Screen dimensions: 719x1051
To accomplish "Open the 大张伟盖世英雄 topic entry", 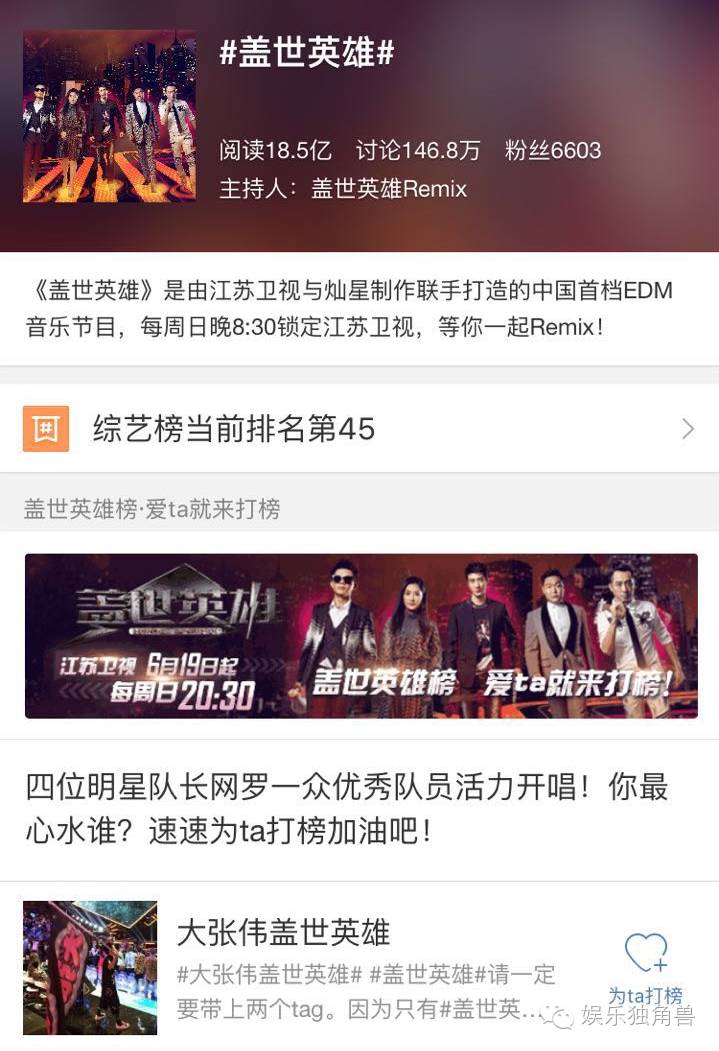I will click(x=283, y=932).
